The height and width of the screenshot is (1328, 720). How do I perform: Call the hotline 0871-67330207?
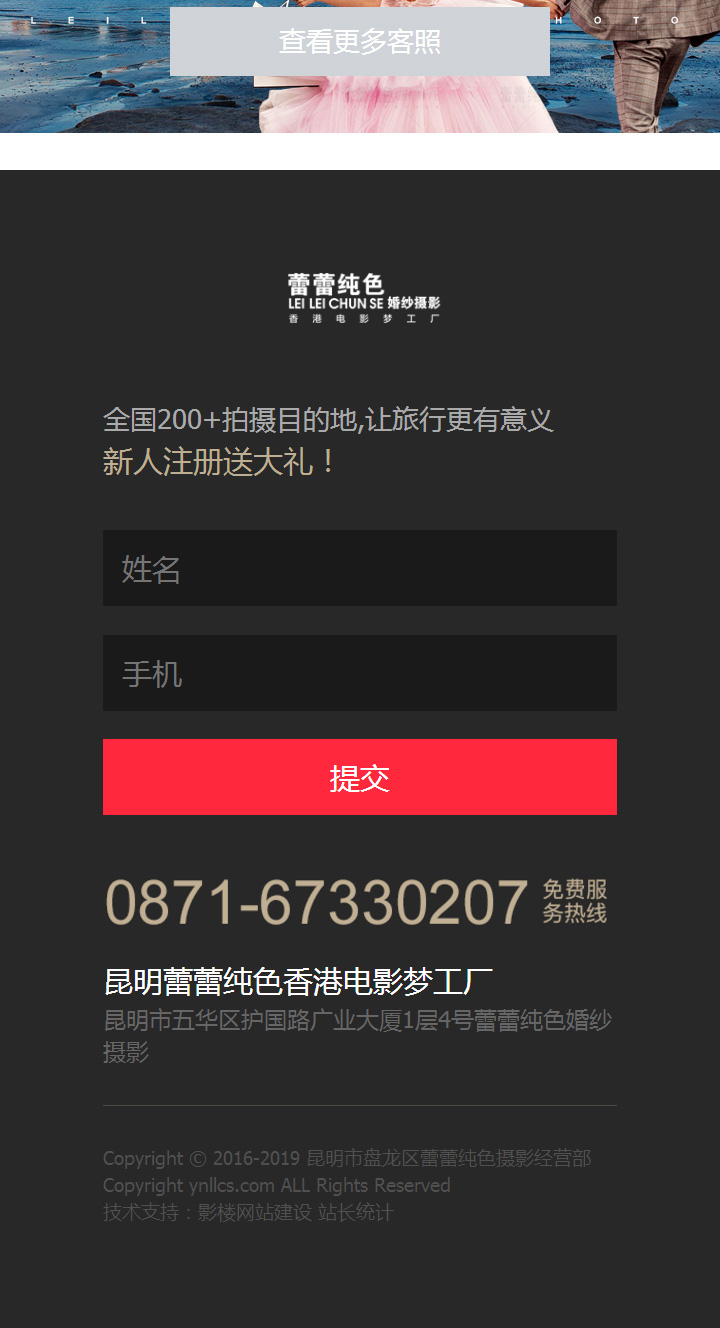point(316,901)
